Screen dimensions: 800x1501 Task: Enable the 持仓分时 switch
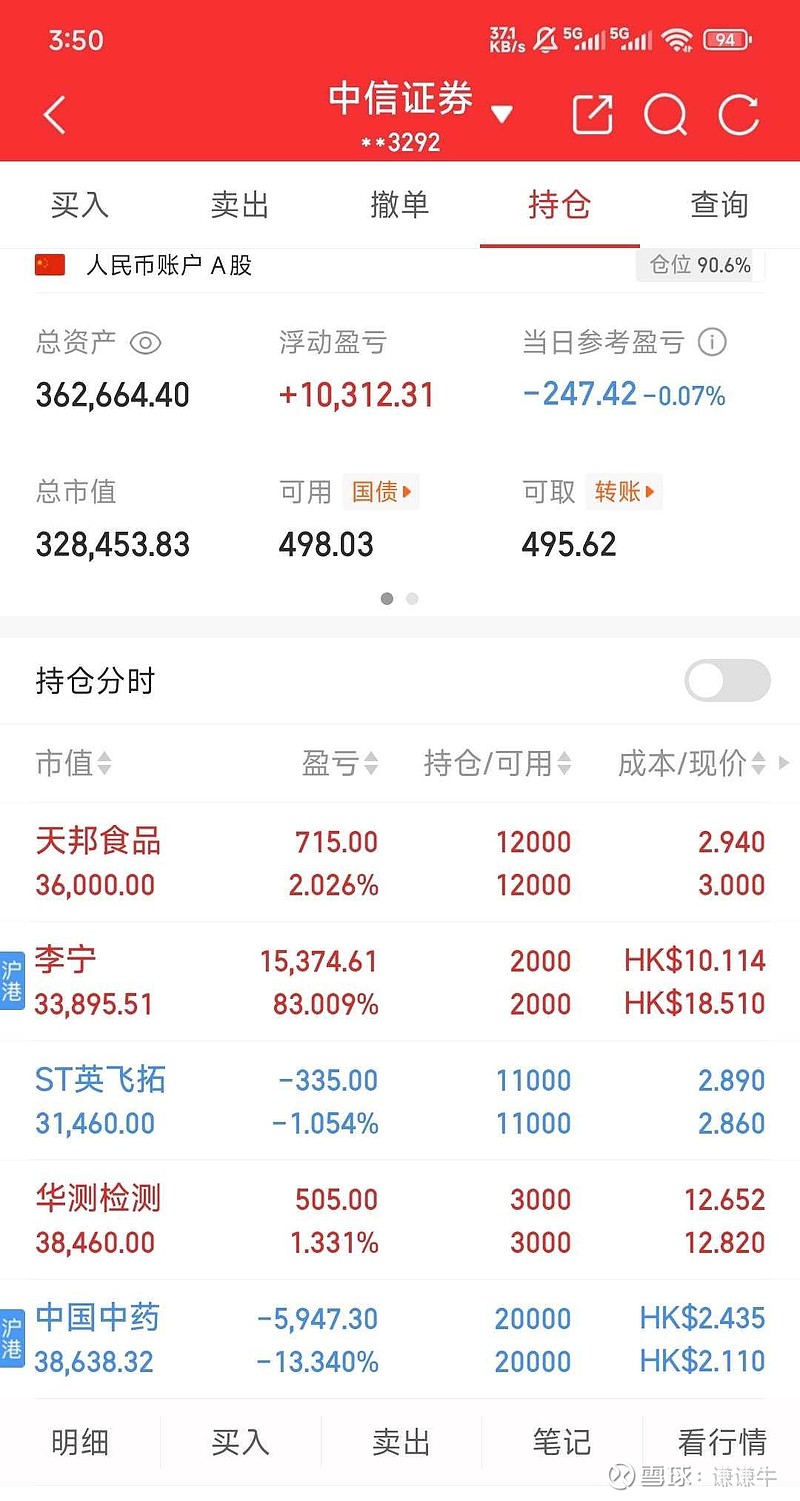click(x=727, y=681)
